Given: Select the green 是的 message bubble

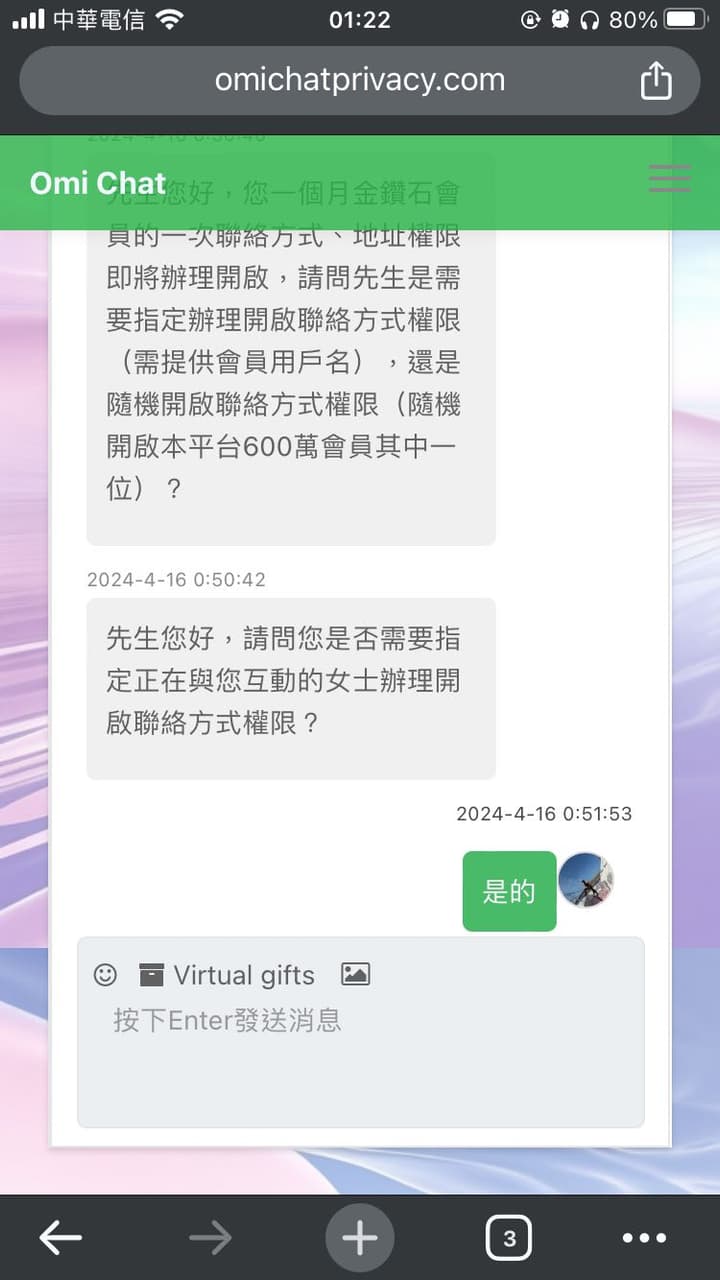Looking at the screenshot, I should [509, 891].
